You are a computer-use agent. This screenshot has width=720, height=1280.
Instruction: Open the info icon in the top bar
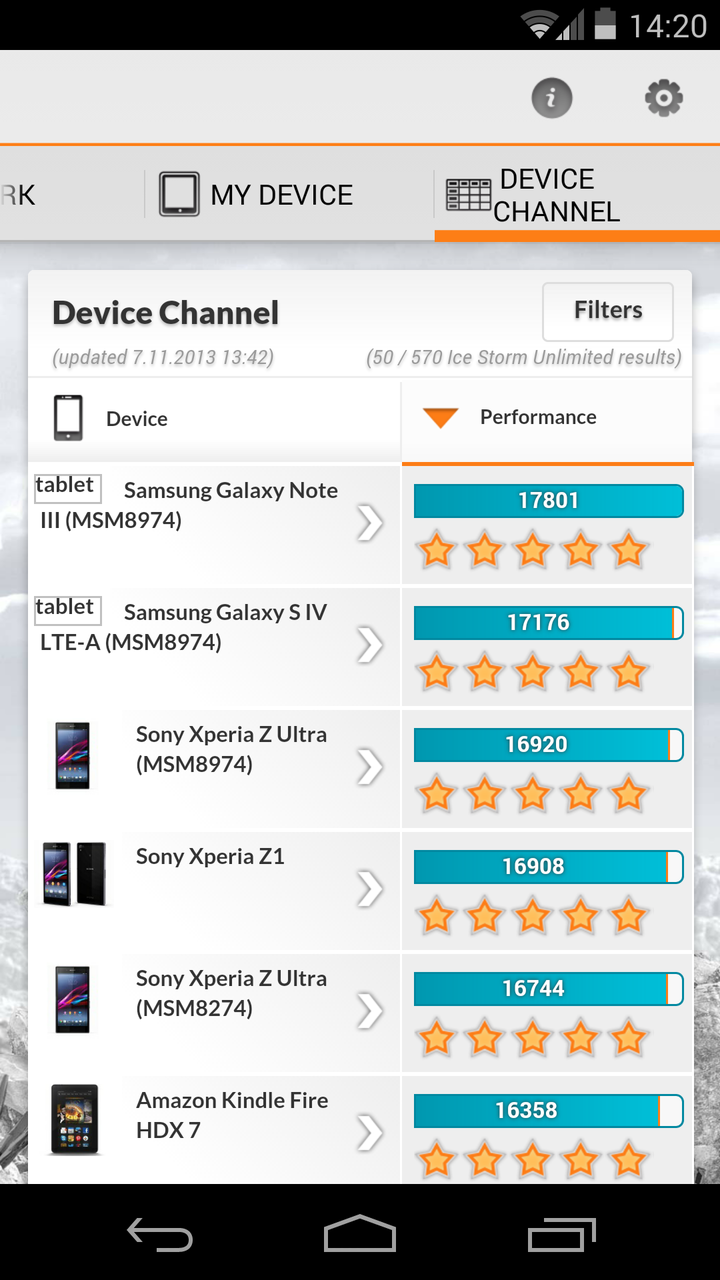[551, 98]
